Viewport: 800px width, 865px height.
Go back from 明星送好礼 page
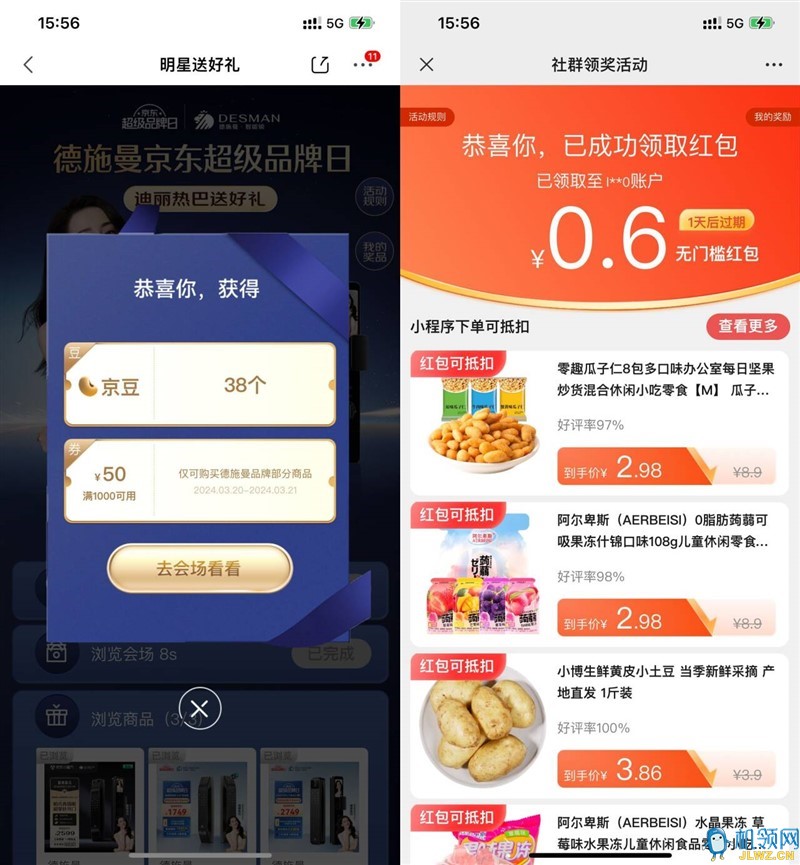pos(28,65)
